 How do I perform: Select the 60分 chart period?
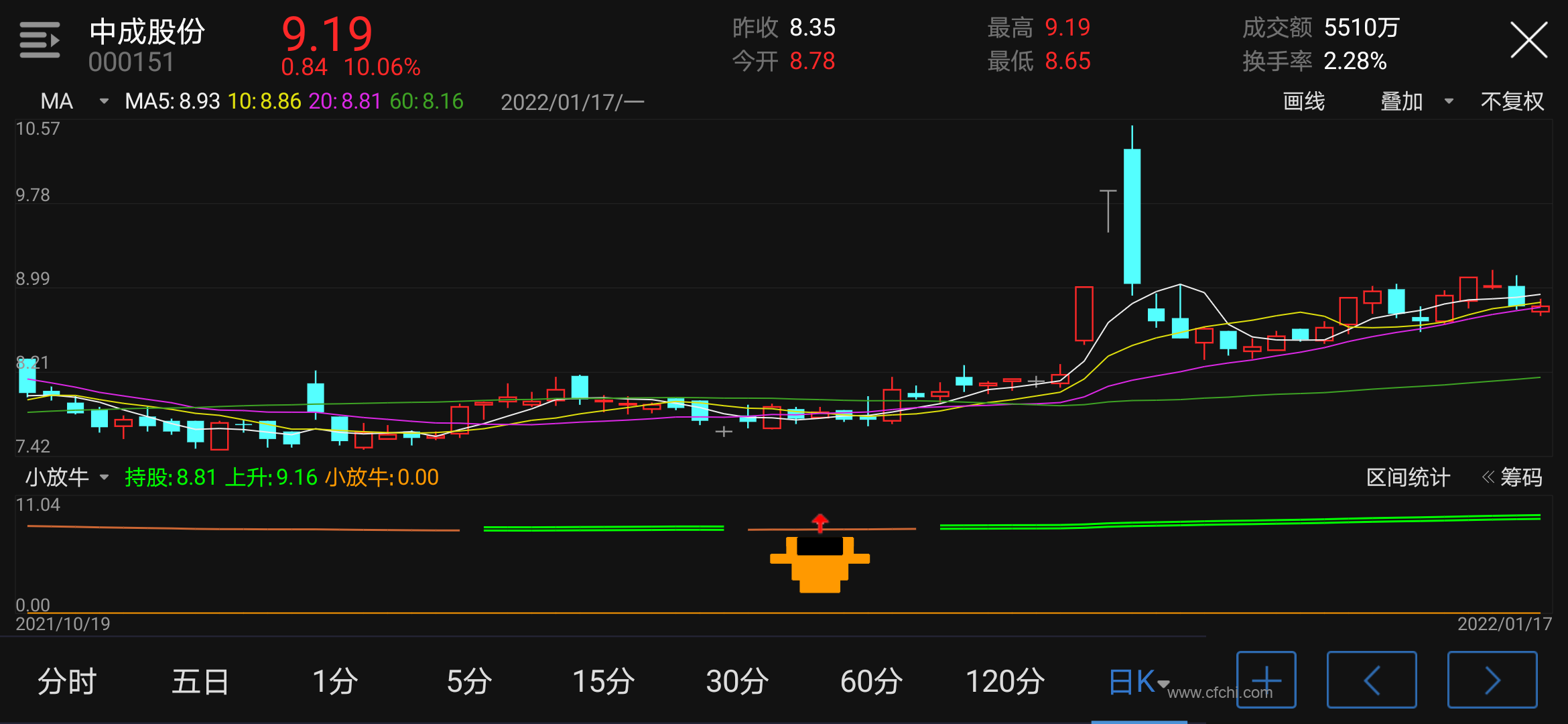point(871,681)
